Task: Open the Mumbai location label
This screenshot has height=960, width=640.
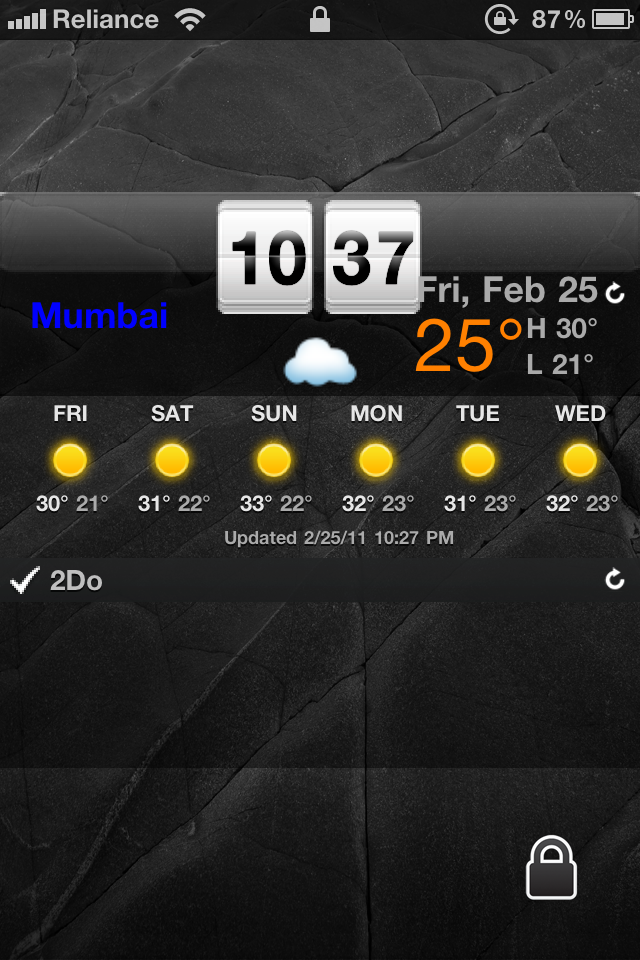Action: coord(99,315)
